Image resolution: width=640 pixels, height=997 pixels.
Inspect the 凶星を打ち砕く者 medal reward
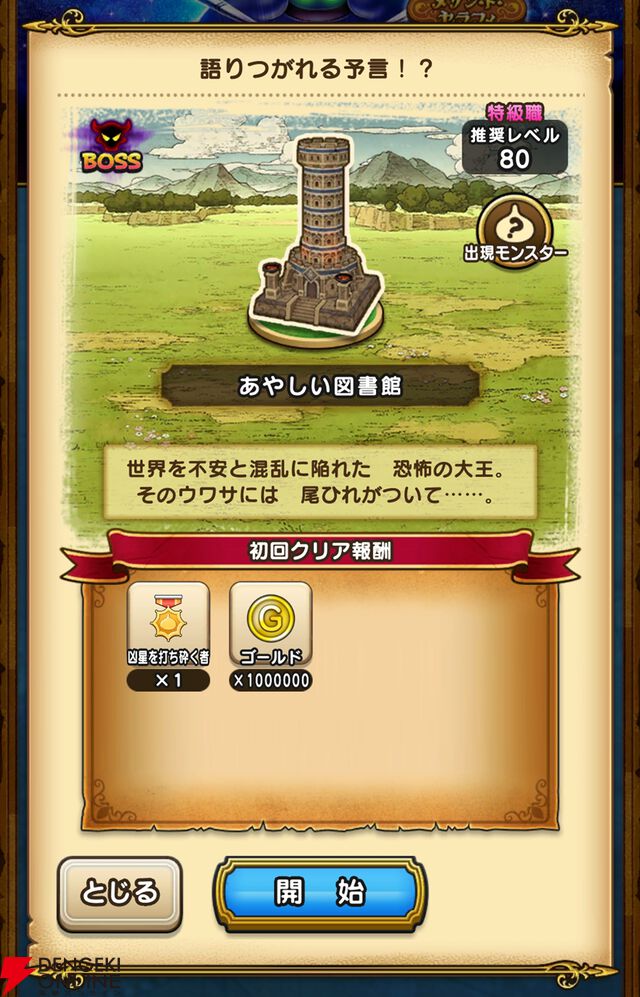[168, 625]
